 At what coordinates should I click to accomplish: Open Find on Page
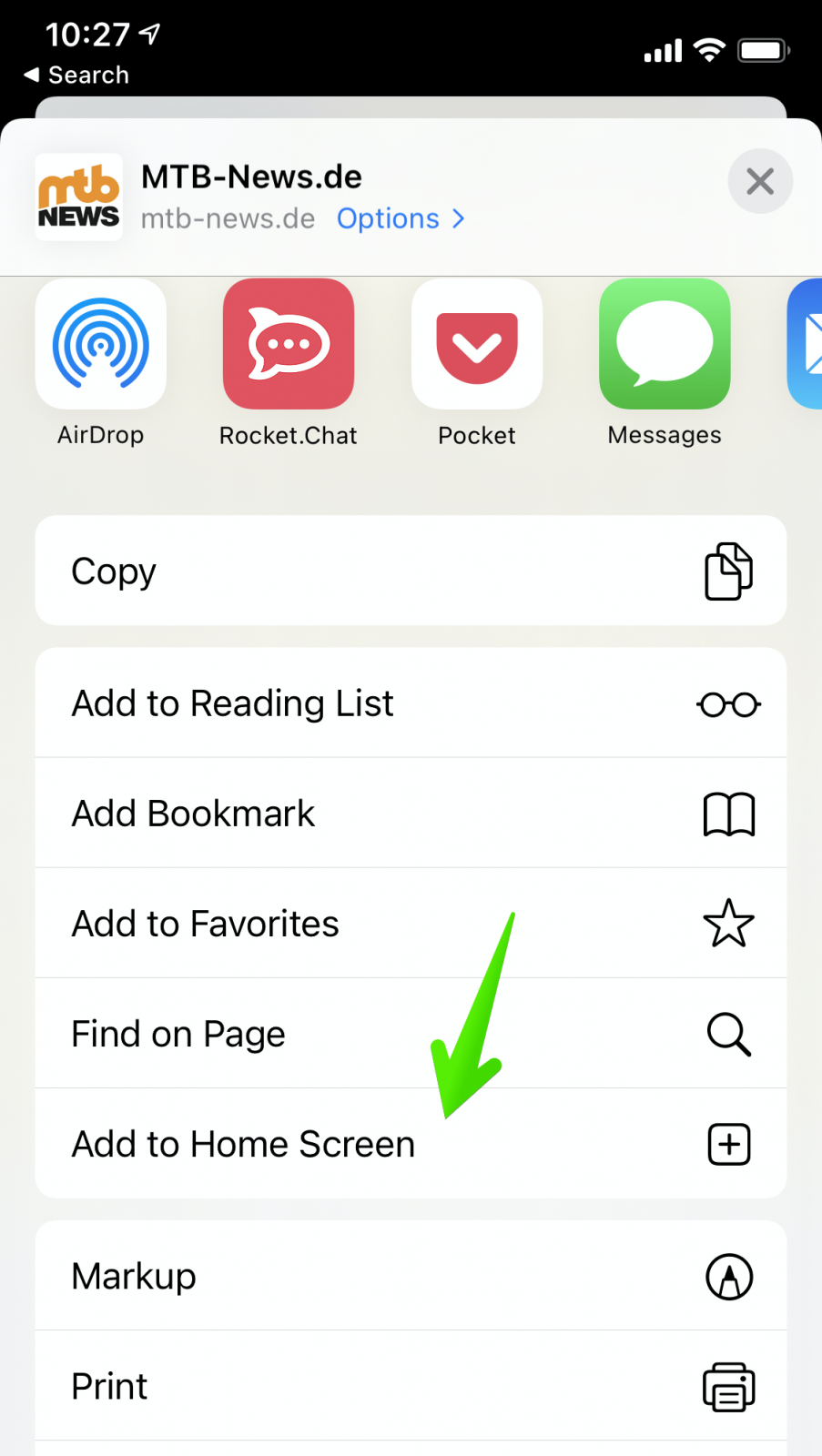tap(411, 1034)
